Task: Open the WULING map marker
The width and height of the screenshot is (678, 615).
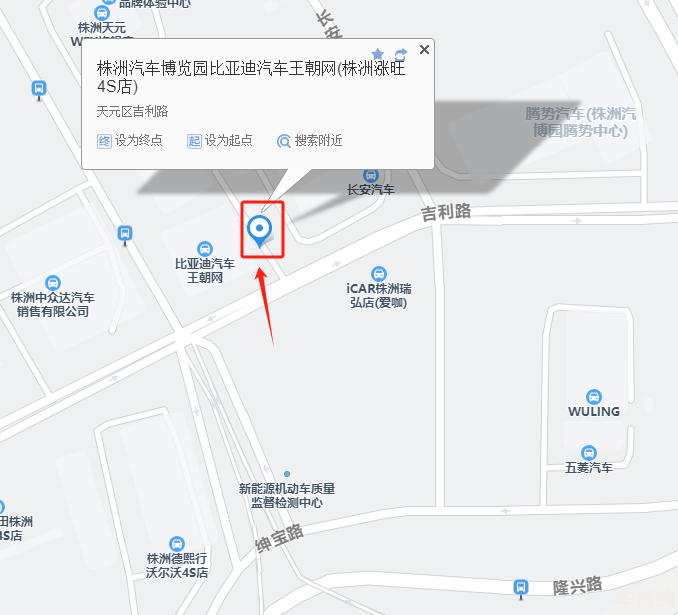Action: pyautogui.click(x=594, y=396)
